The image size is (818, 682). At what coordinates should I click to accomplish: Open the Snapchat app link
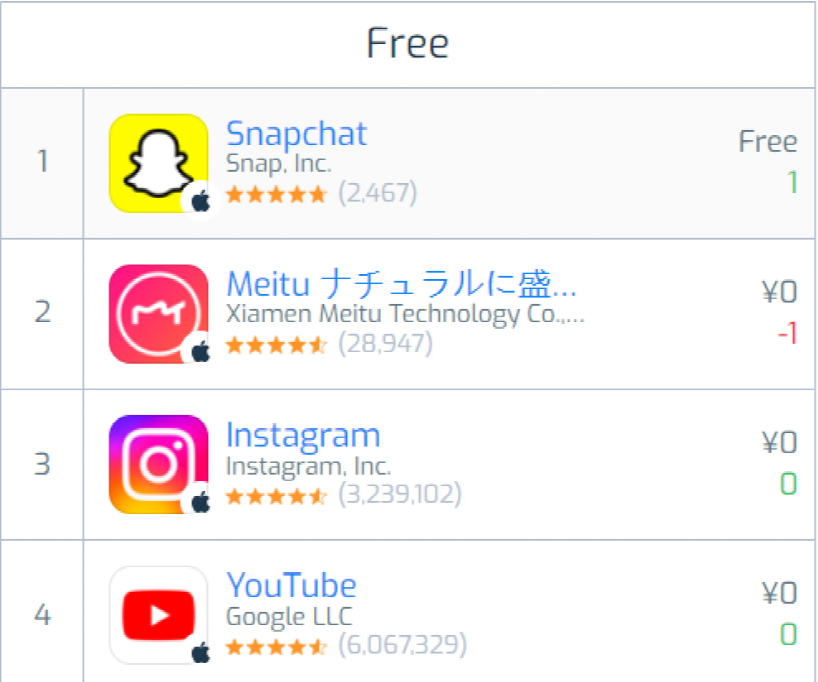(296, 134)
